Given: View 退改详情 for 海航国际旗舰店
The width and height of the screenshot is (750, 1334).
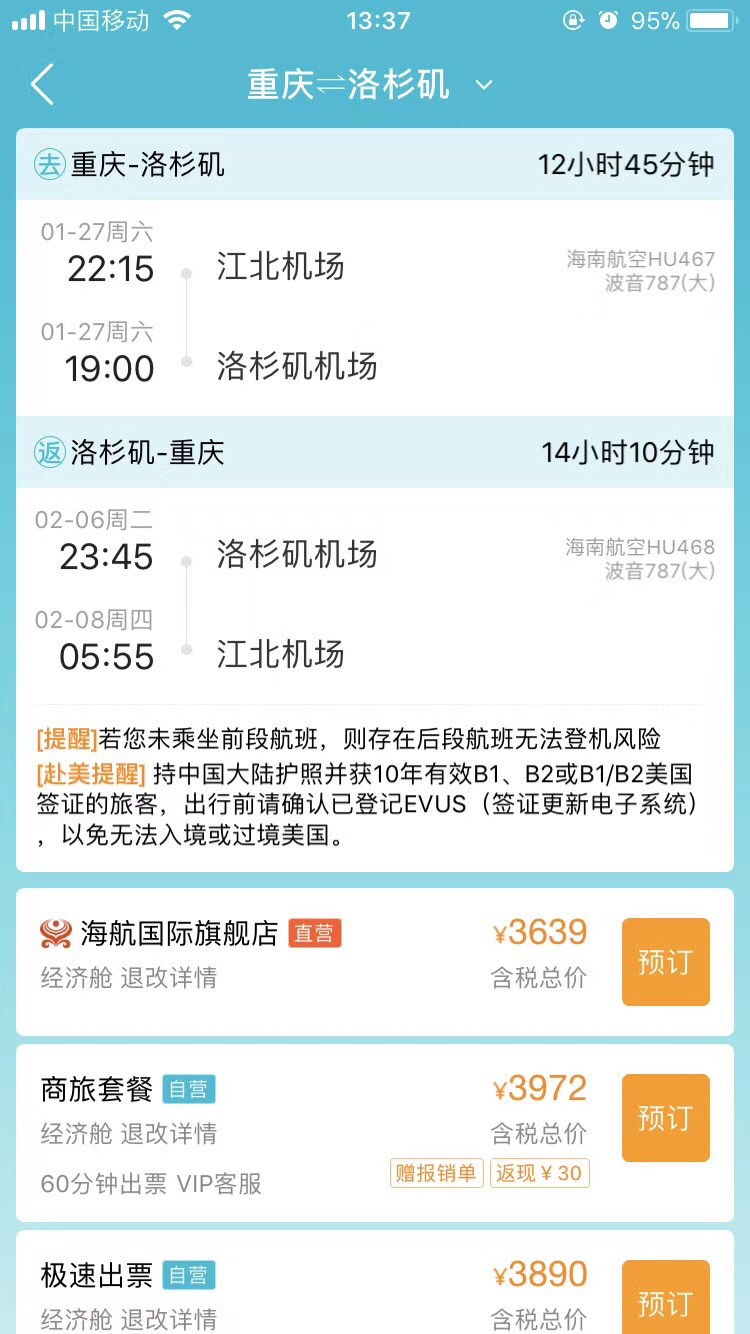Looking at the screenshot, I should [168, 978].
